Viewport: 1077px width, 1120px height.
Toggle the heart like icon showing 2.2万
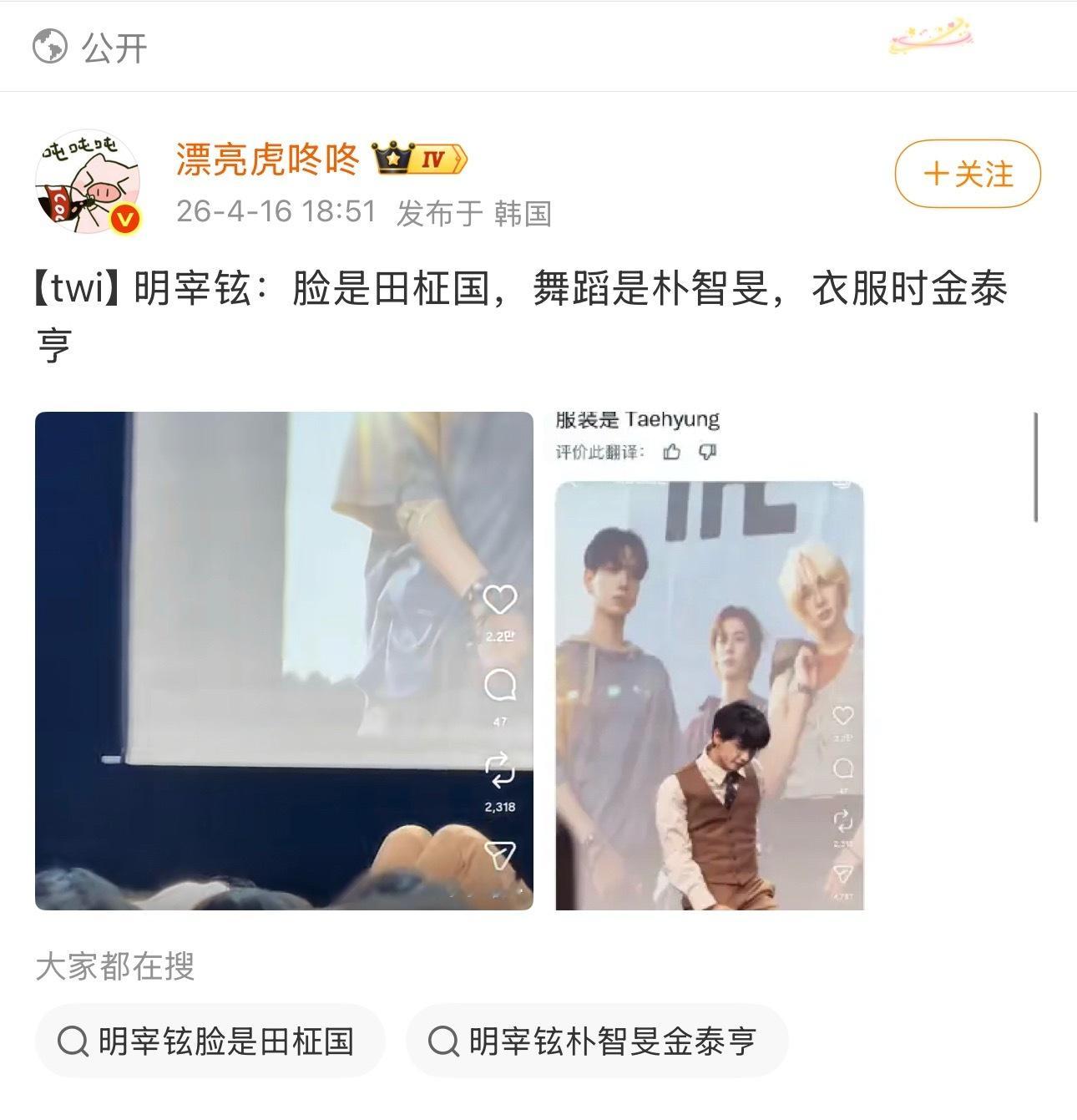pos(498,598)
